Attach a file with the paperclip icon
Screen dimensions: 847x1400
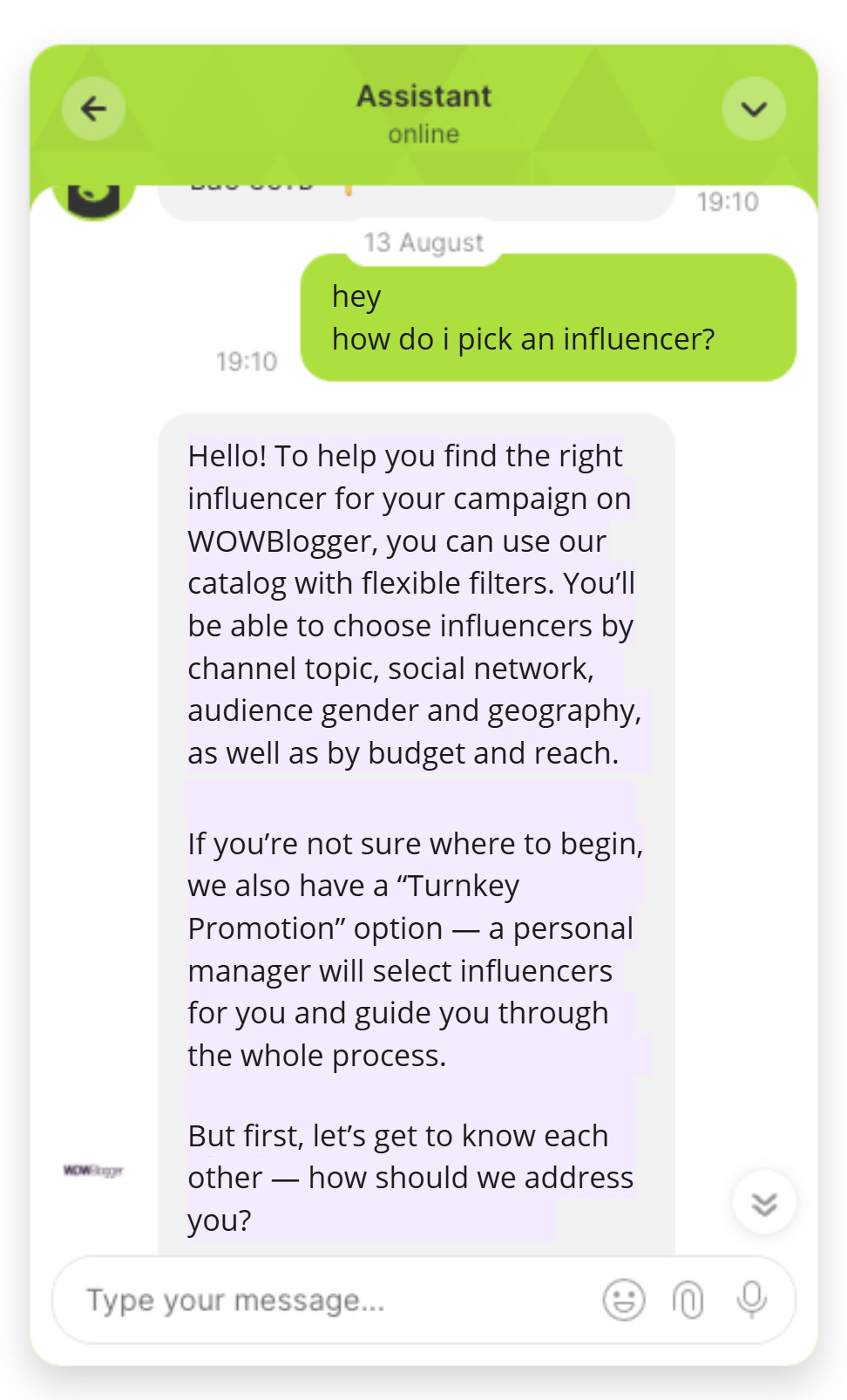688,1301
